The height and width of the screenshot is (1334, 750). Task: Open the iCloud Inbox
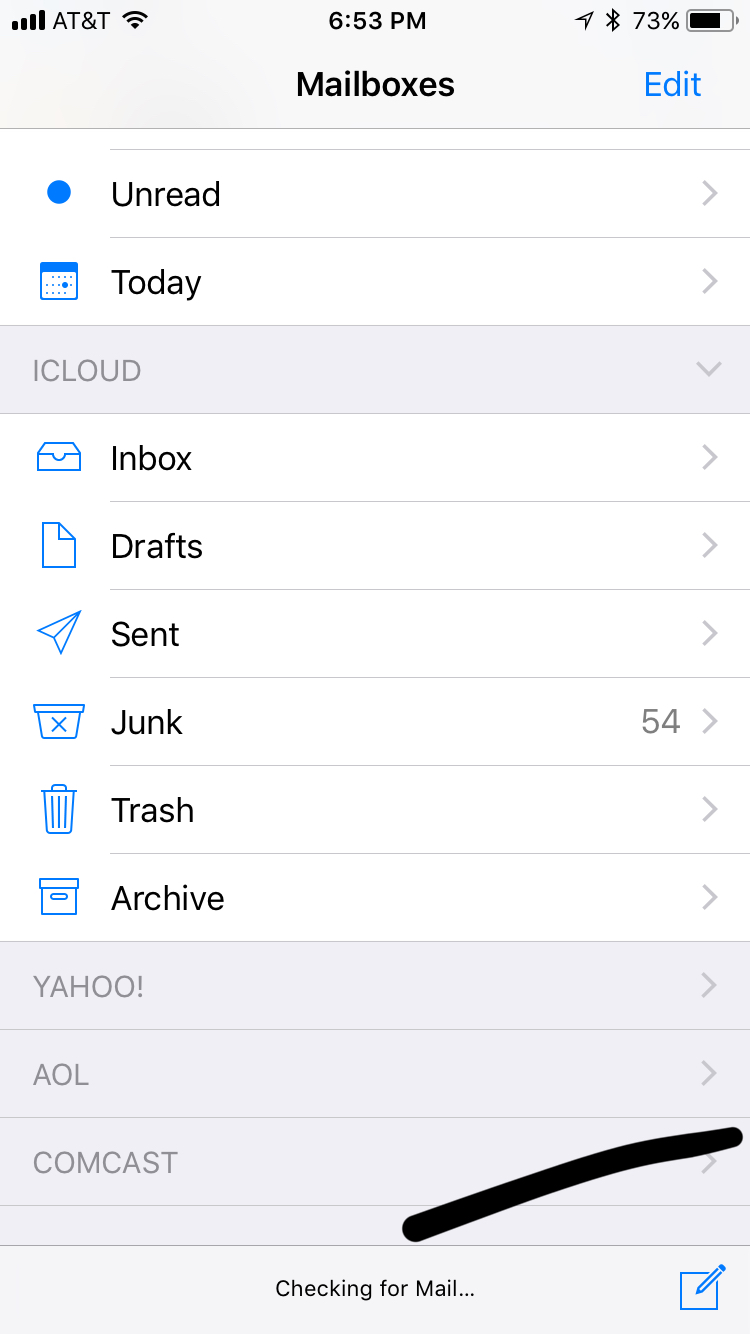click(375, 458)
